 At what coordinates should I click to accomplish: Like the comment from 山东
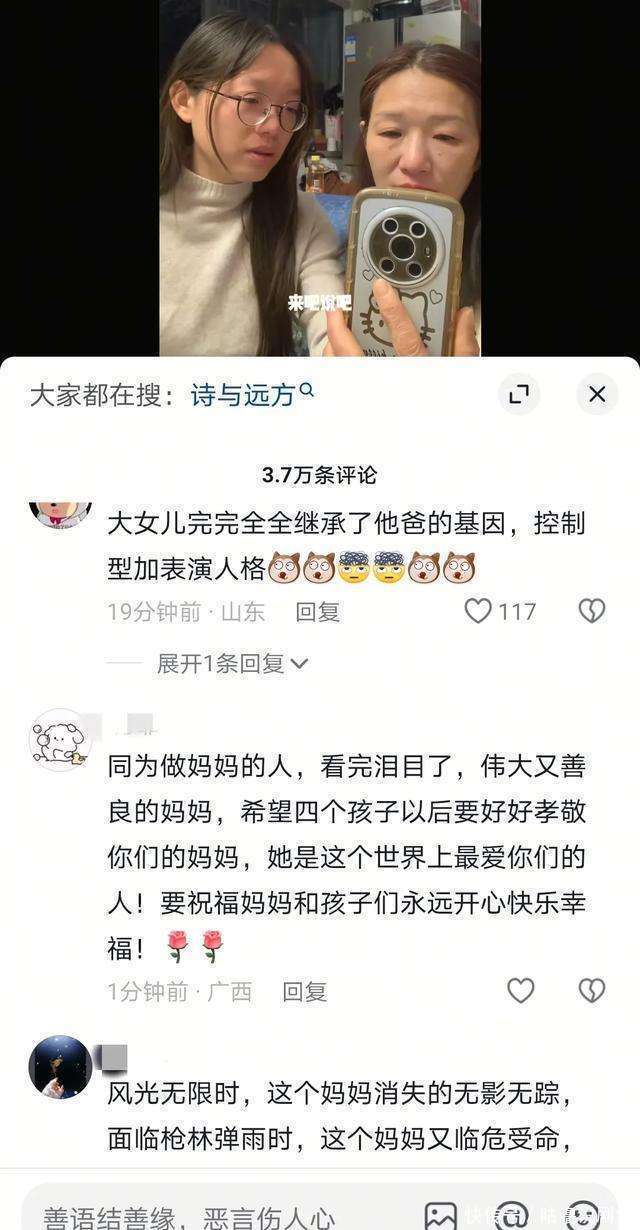click(478, 611)
